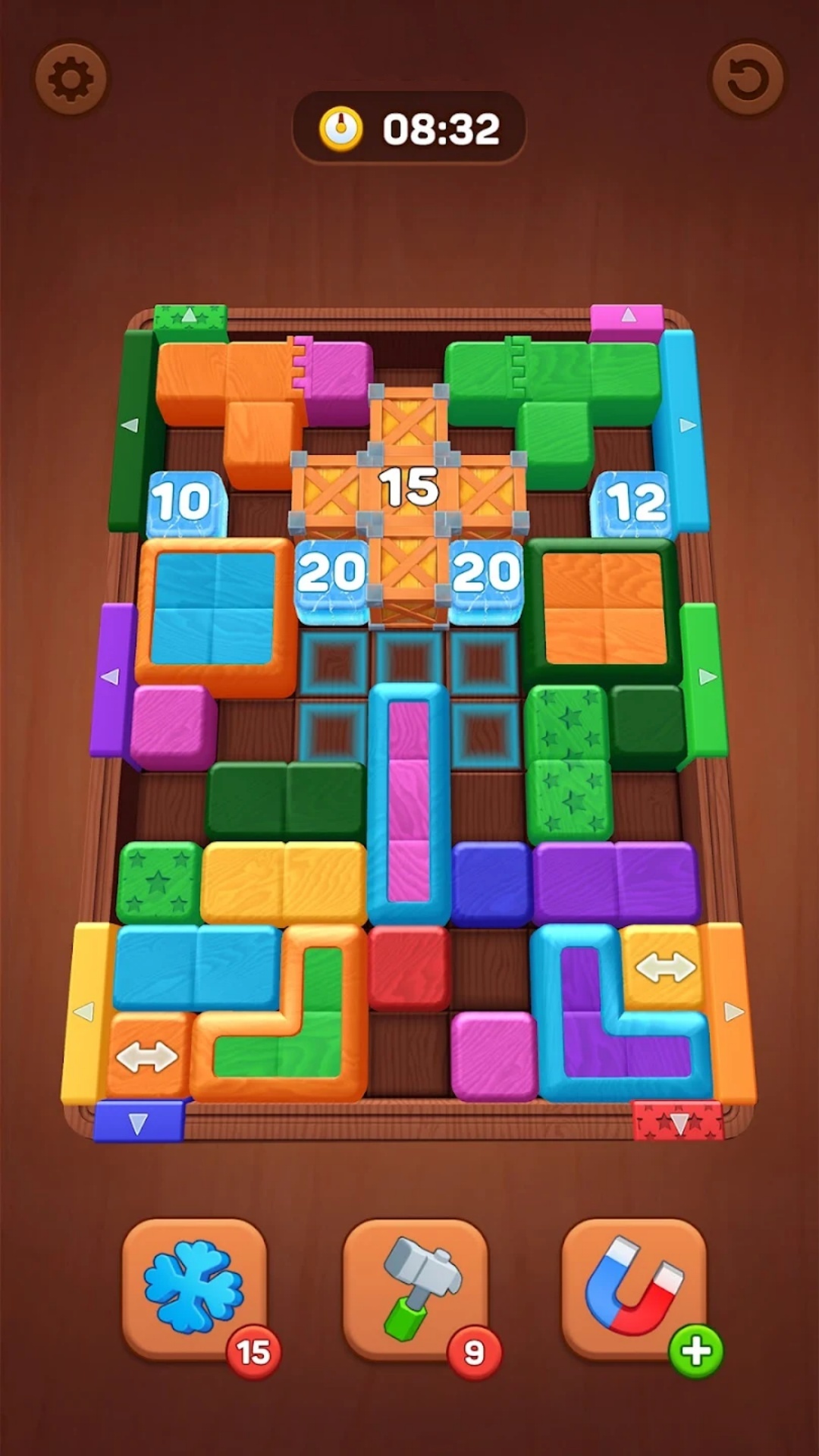
Task: Open the settings gear
Action: coord(71,79)
